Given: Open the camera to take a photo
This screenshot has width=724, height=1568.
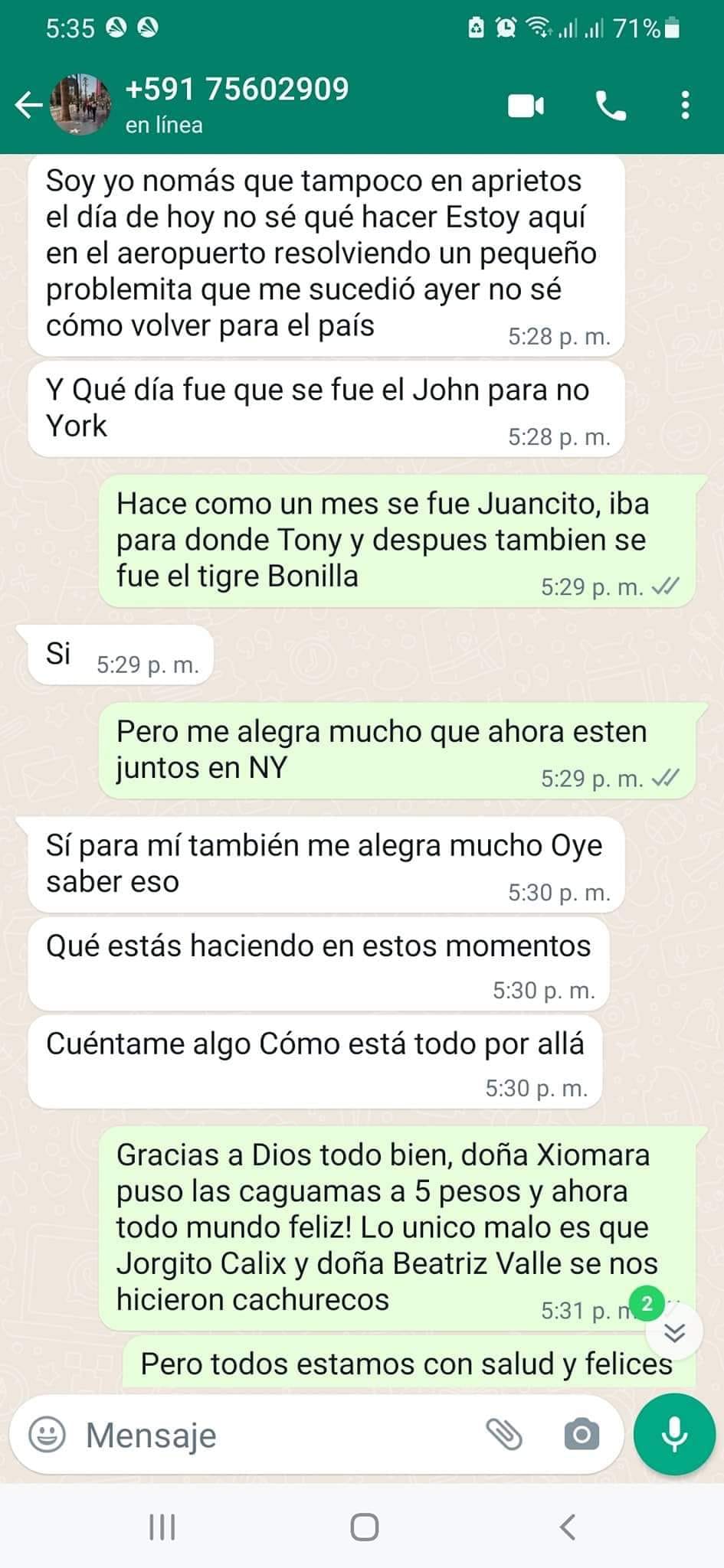Looking at the screenshot, I should (x=584, y=1434).
